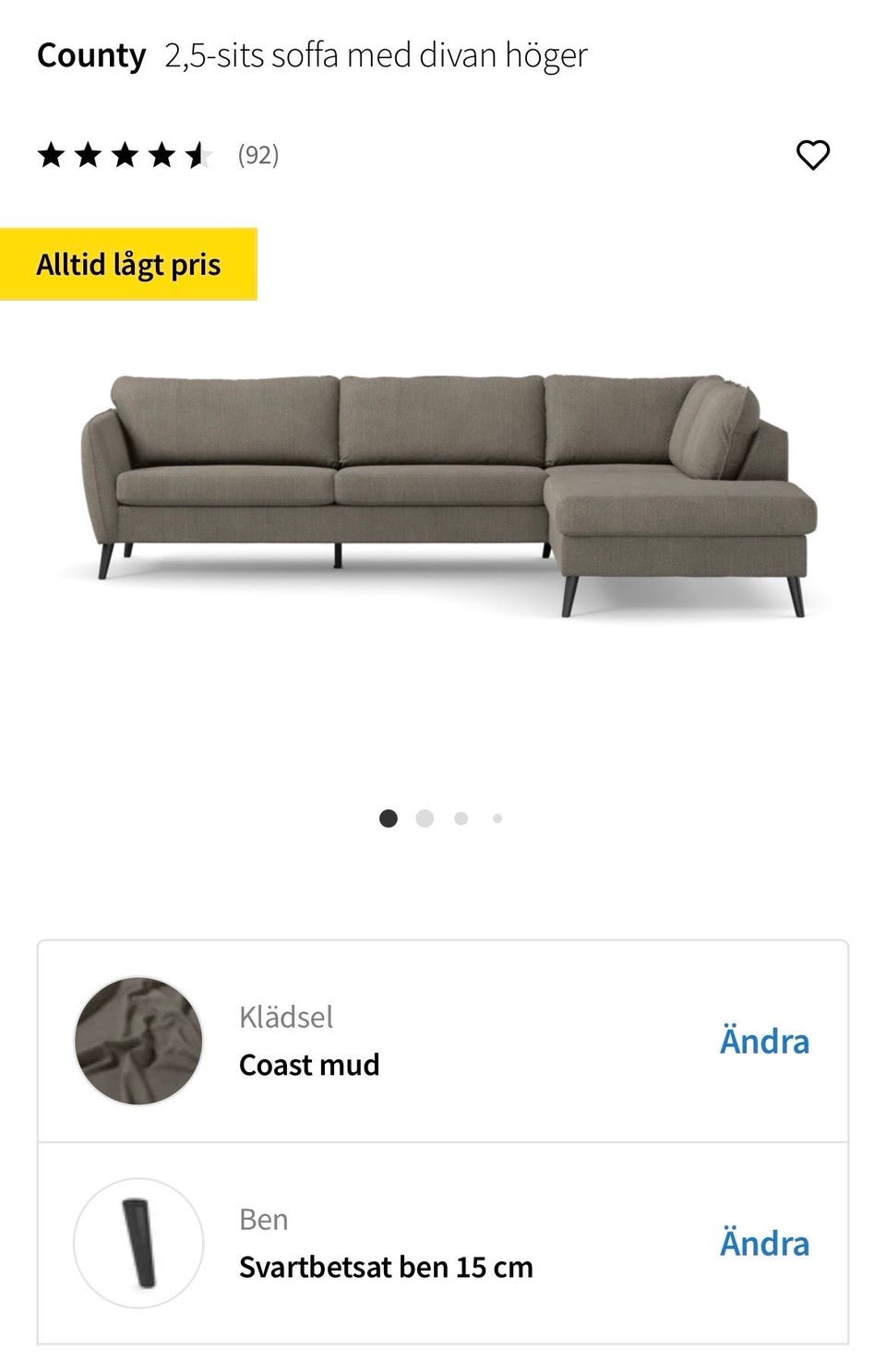886x1372 pixels.
Task: Click the Alltid lågt pris badge
Action: pos(129,265)
